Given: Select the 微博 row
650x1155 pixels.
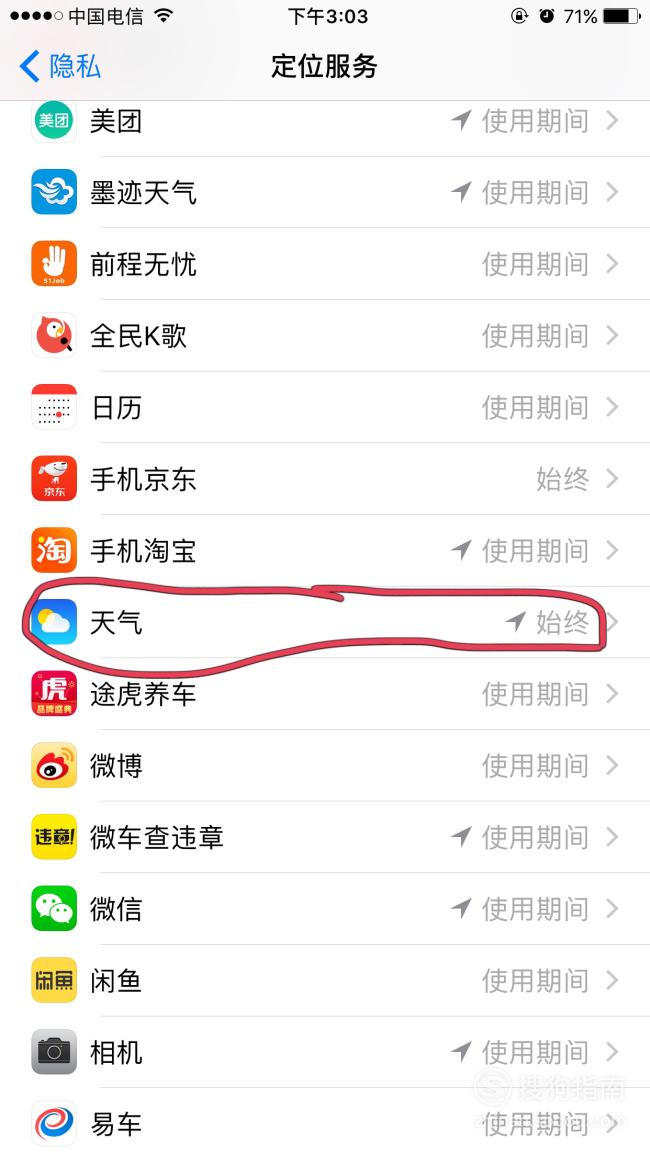Looking at the screenshot, I should point(325,766).
